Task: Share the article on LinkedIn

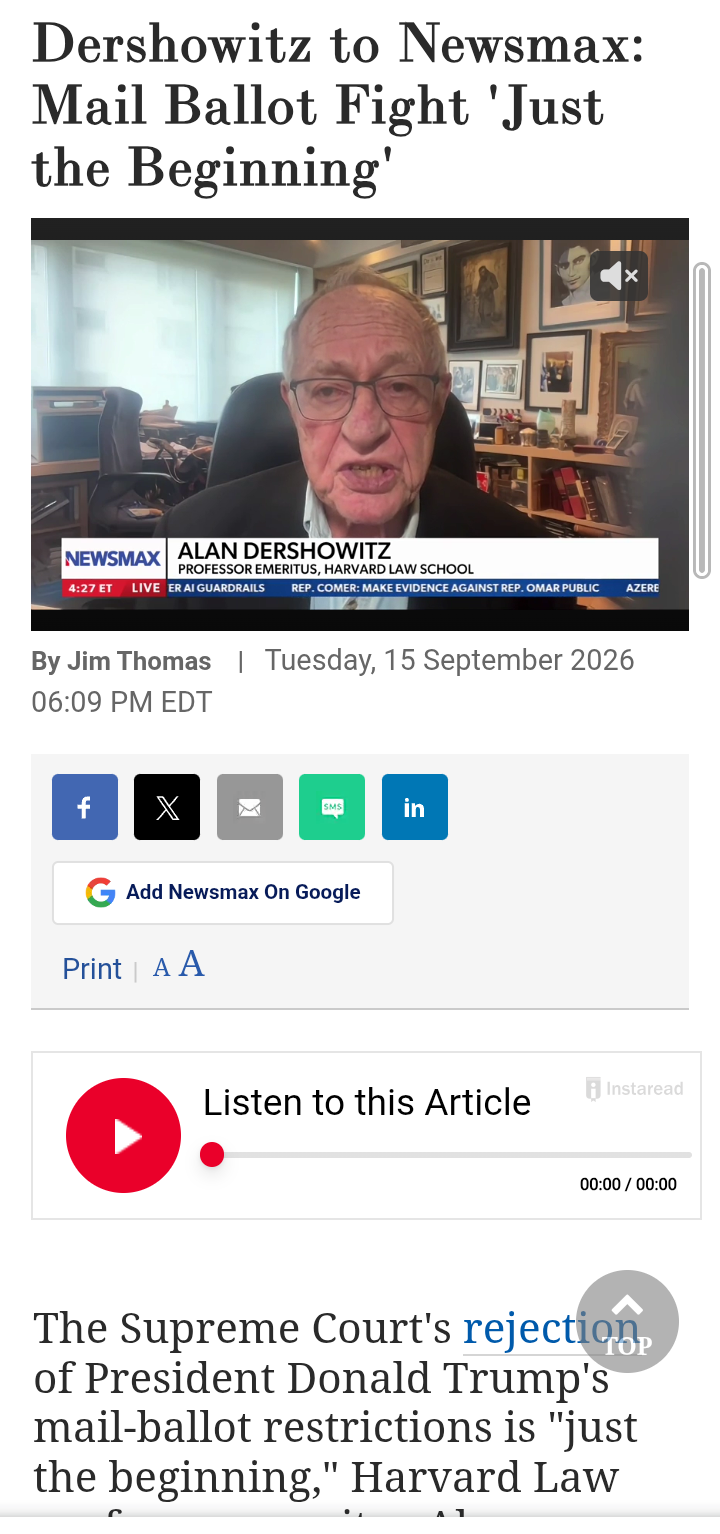Action: (415, 807)
